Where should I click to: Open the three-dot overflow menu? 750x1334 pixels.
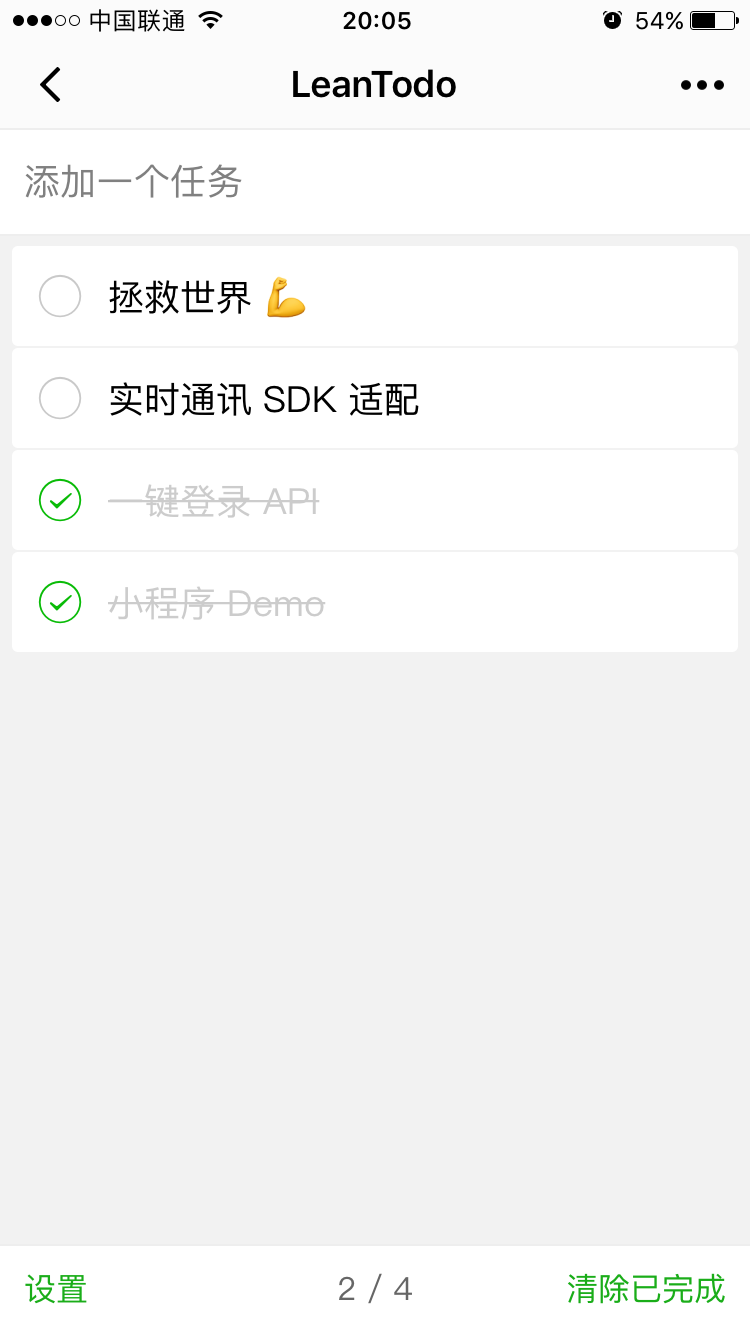pos(701,85)
